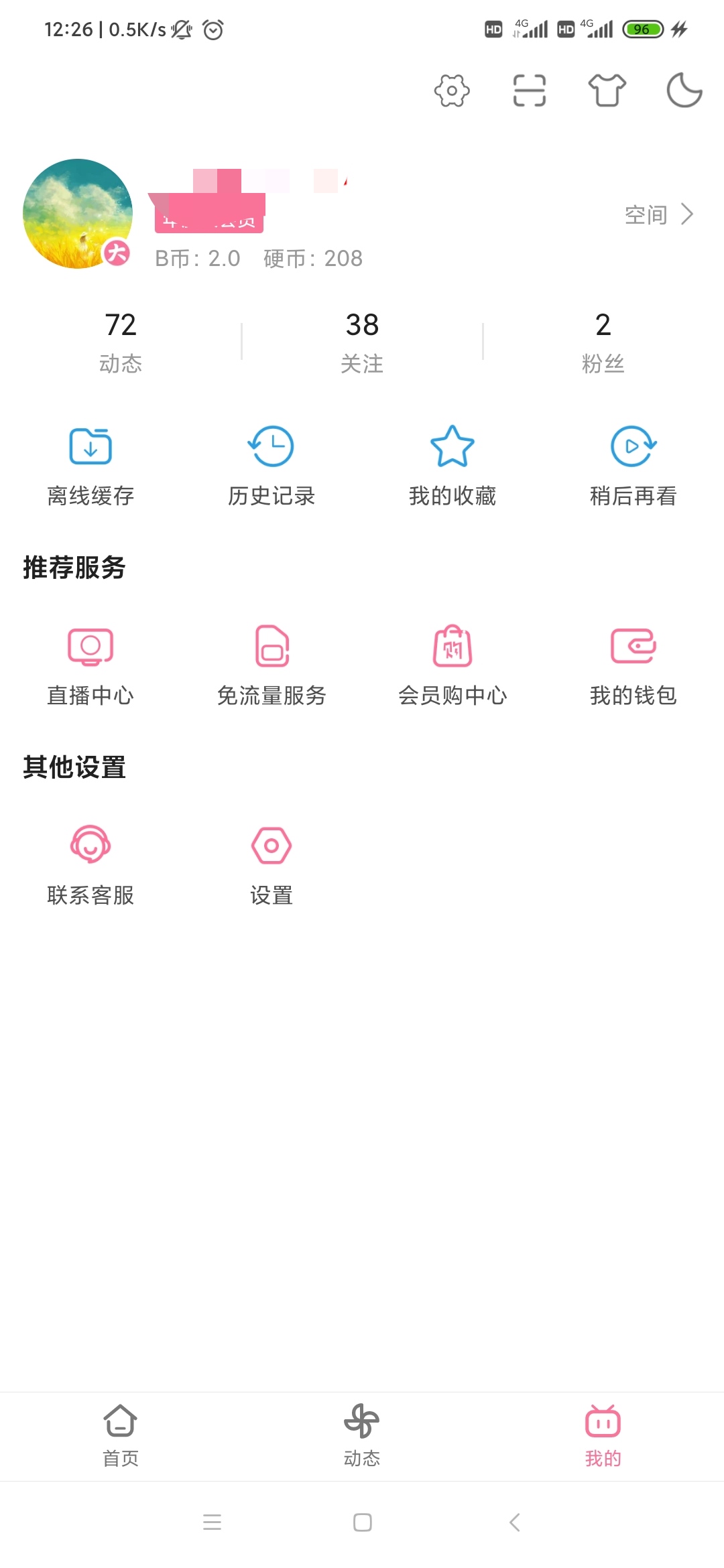Open 稍后再看 watch later

[633, 466]
